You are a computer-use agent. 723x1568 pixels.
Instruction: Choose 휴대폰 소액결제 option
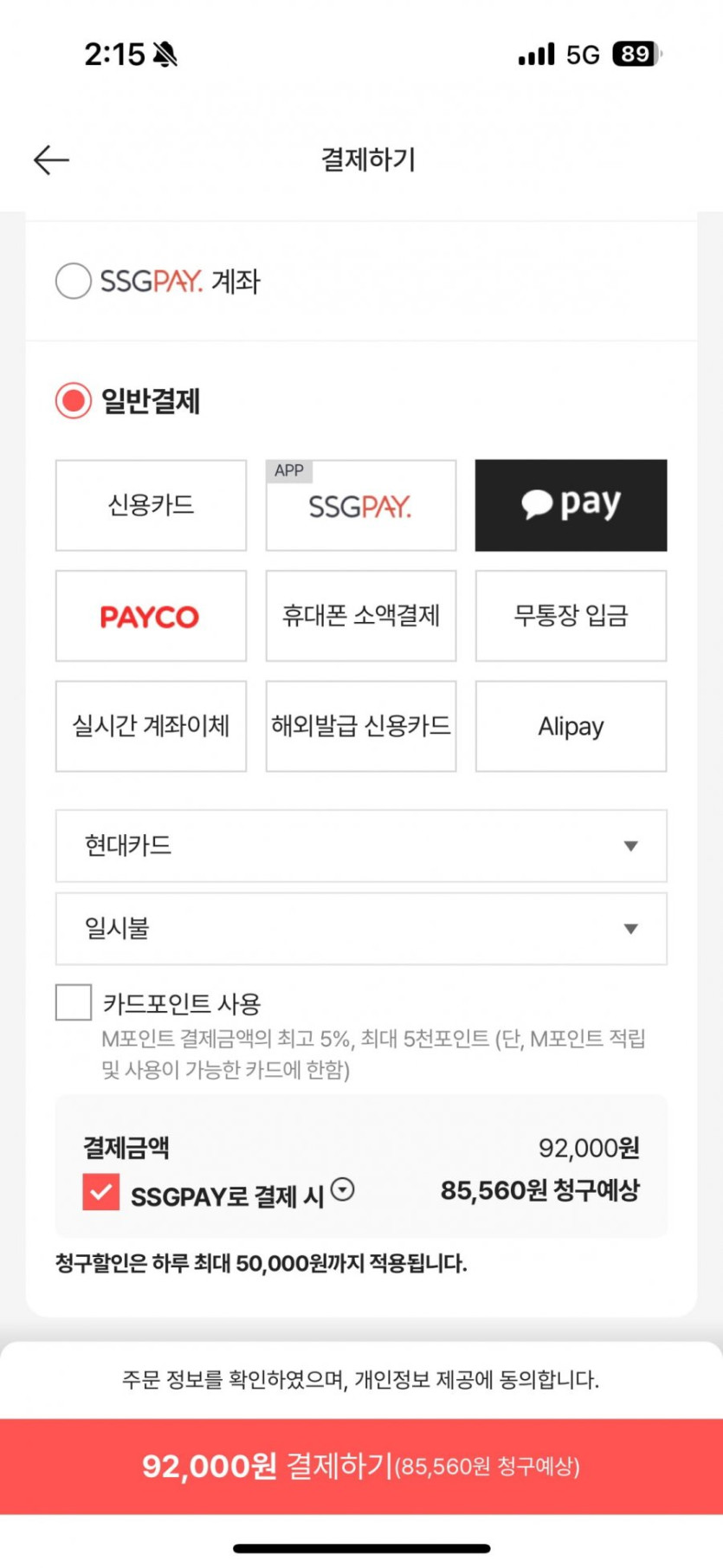tap(360, 616)
